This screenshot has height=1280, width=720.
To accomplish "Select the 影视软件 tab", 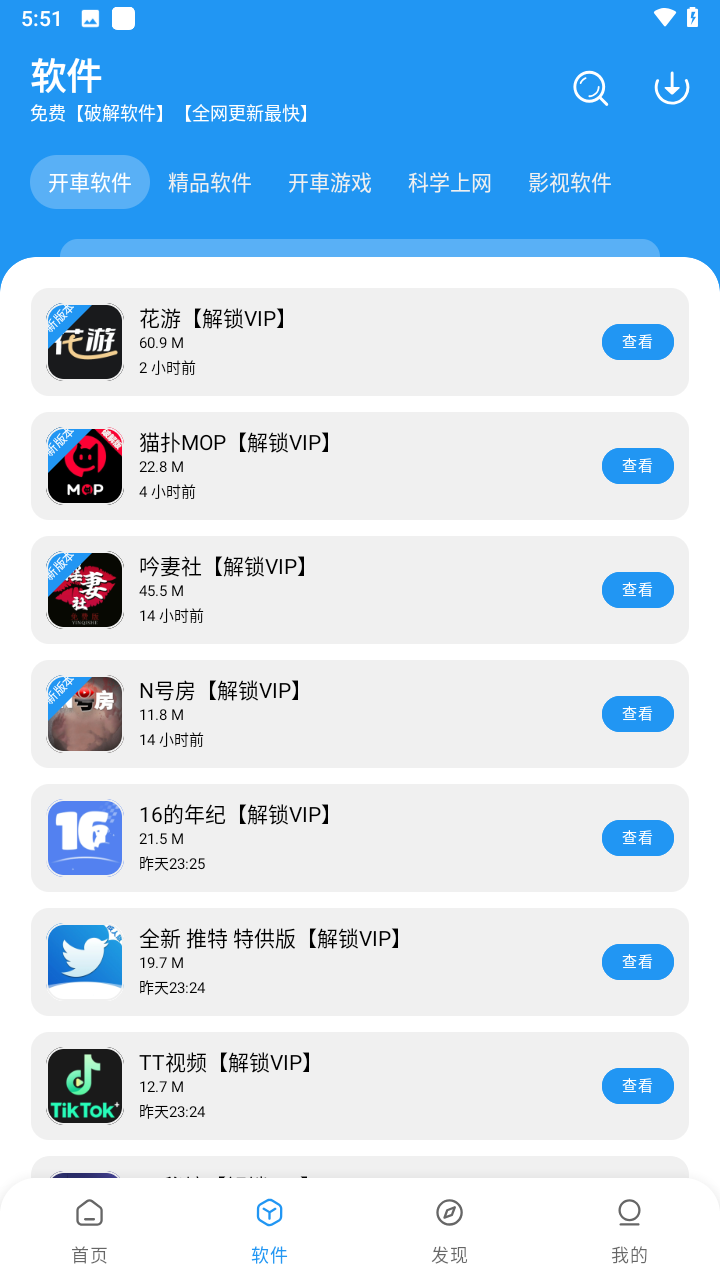I will pyautogui.click(x=570, y=182).
